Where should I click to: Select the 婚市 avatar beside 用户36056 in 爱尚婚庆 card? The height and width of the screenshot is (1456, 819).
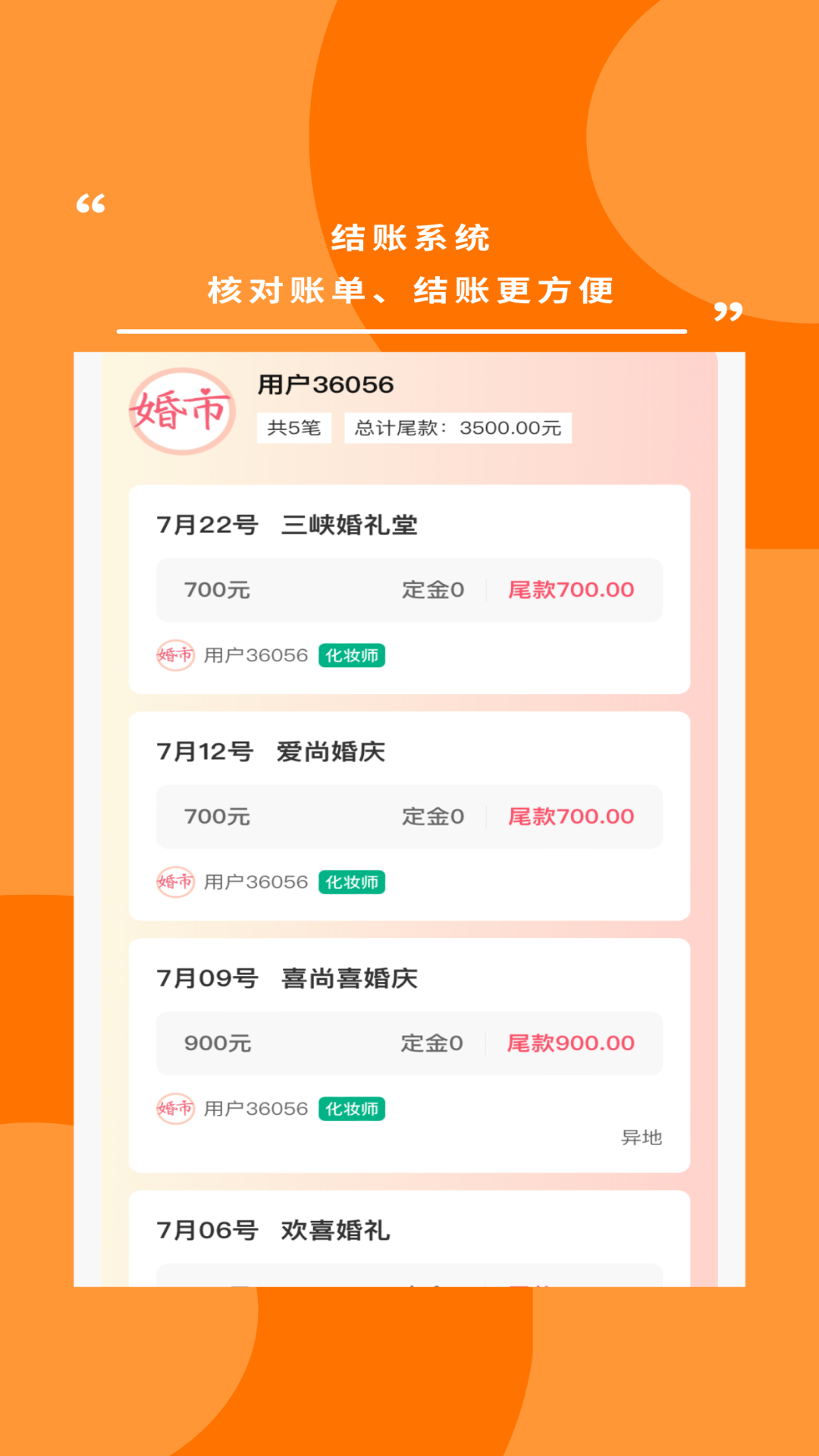click(176, 882)
